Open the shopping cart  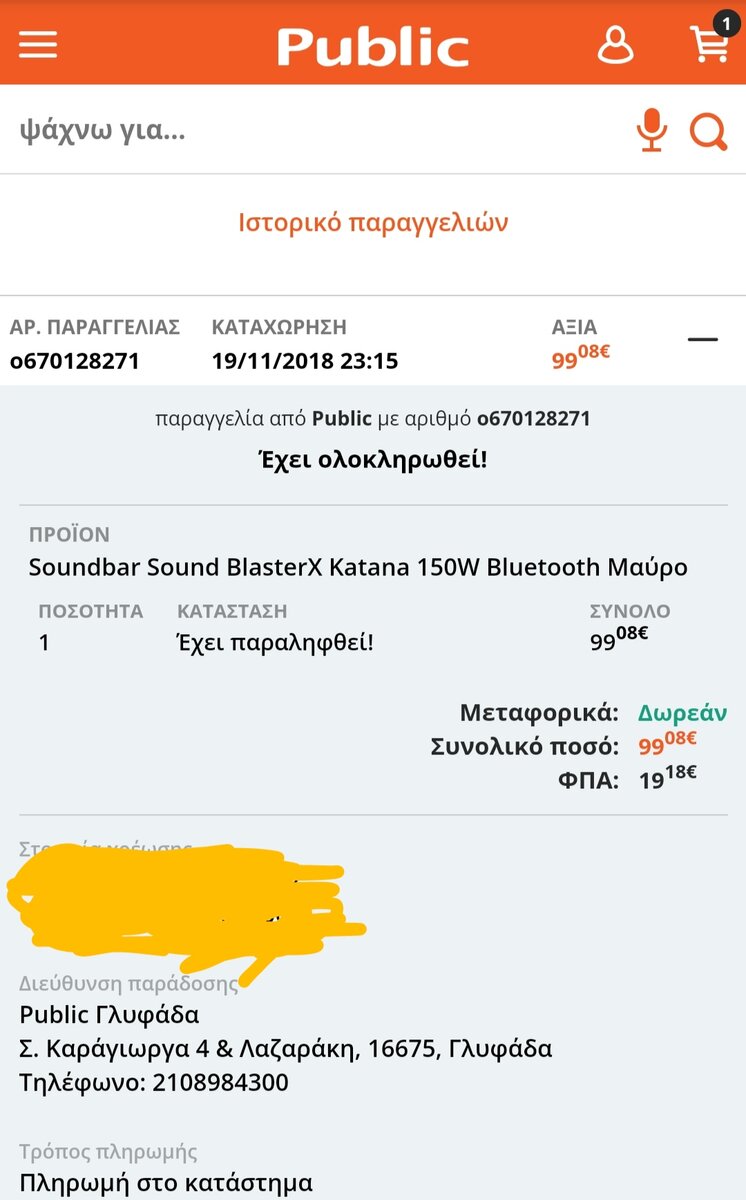coord(709,45)
